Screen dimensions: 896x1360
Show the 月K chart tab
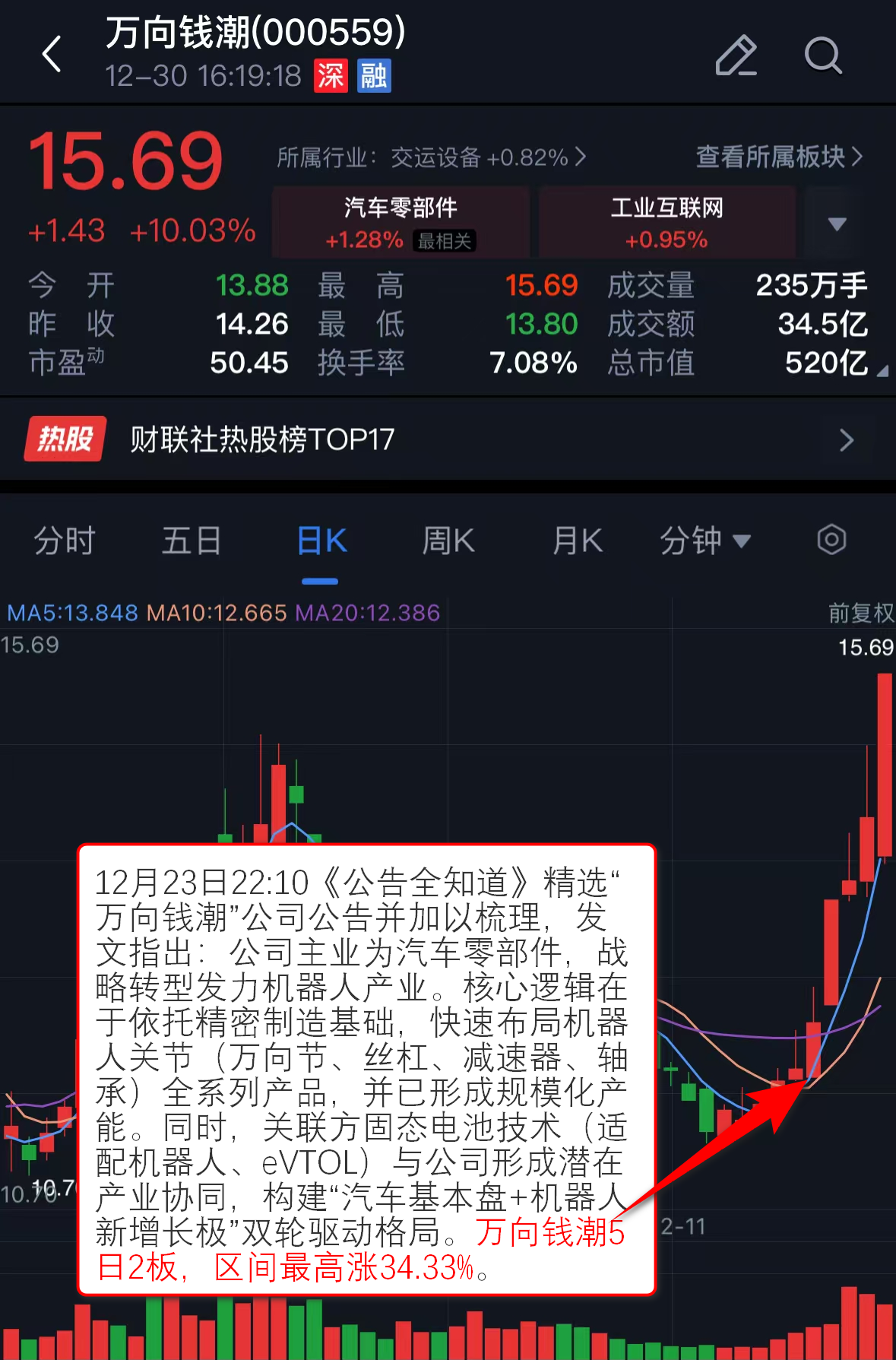(x=578, y=541)
